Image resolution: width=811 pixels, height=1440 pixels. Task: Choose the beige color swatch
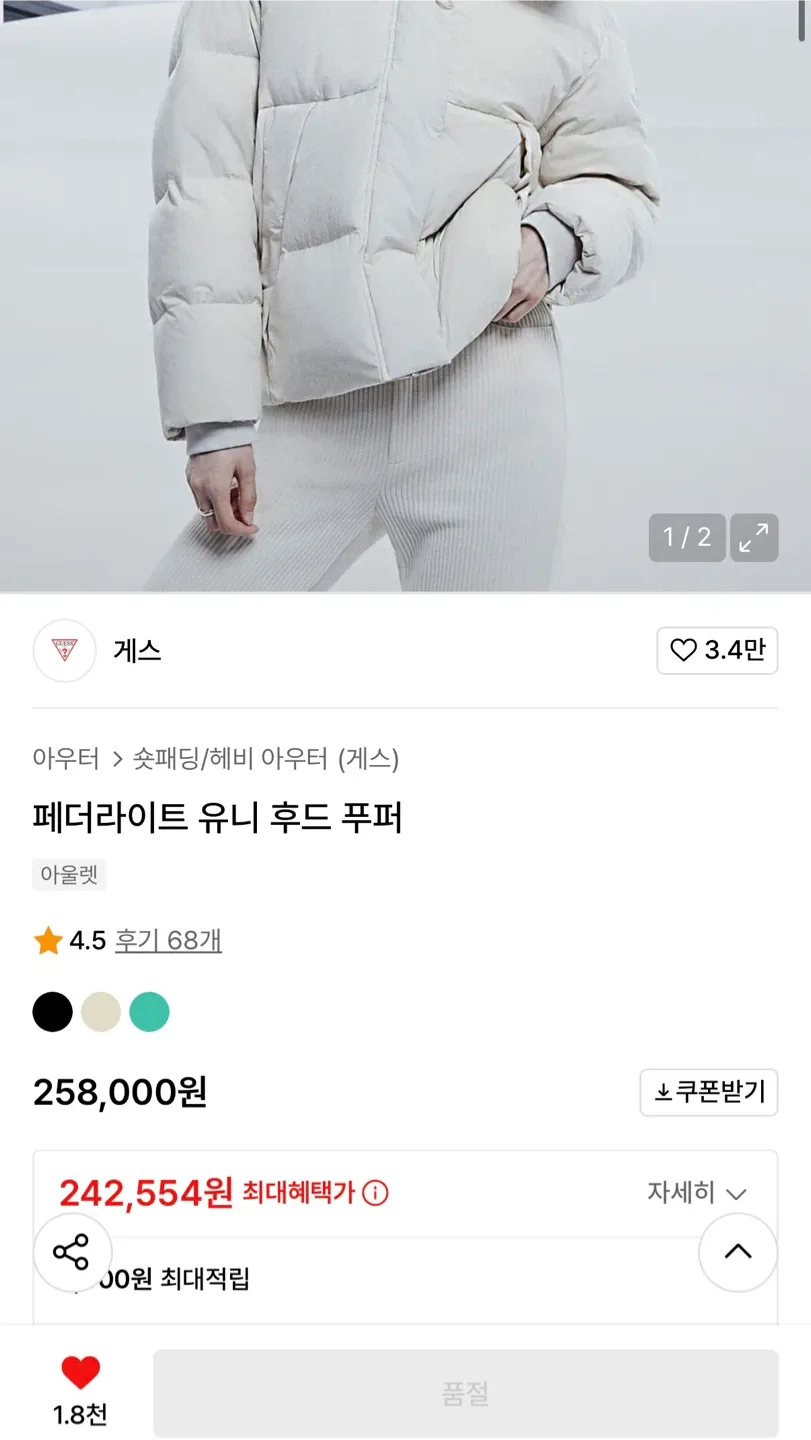(101, 1012)
